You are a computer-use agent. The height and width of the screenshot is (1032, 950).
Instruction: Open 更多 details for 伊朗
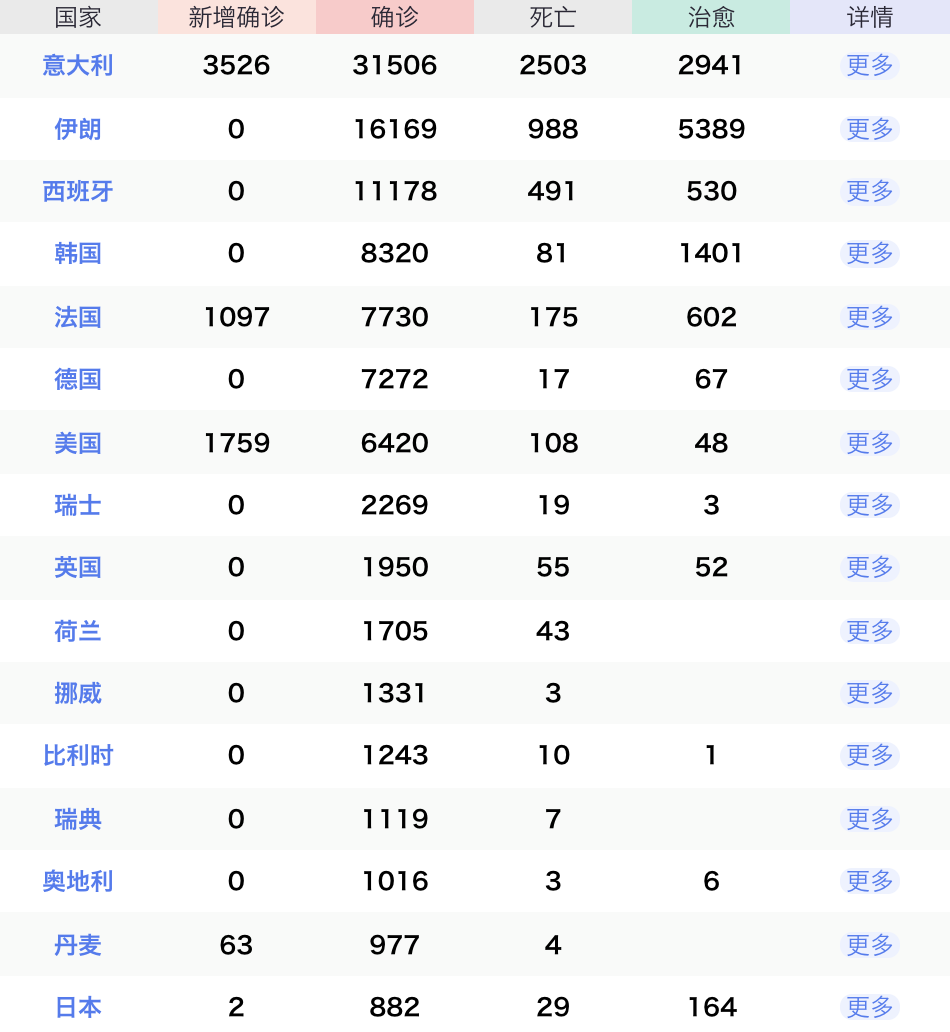click(869, 129)
